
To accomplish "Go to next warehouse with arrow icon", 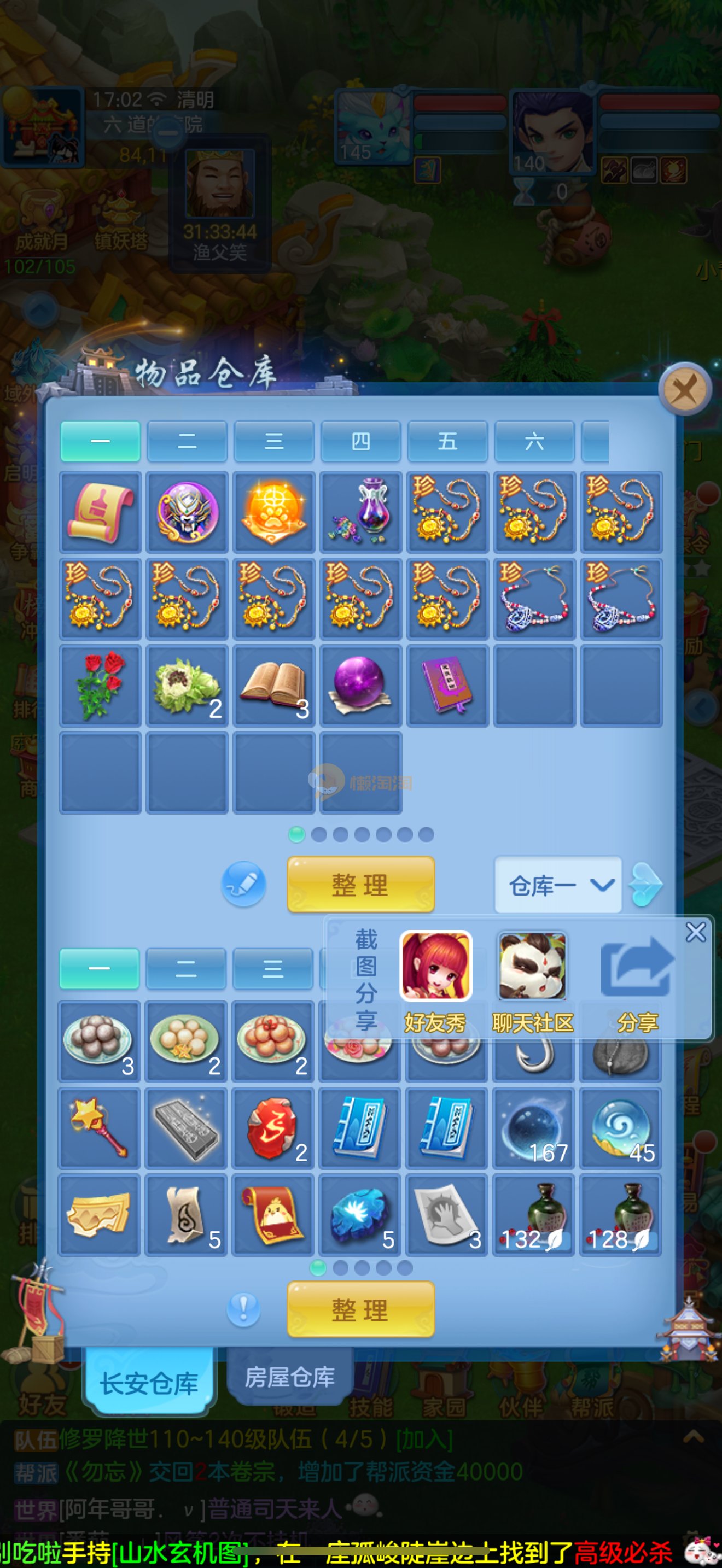I will point(646,884).
